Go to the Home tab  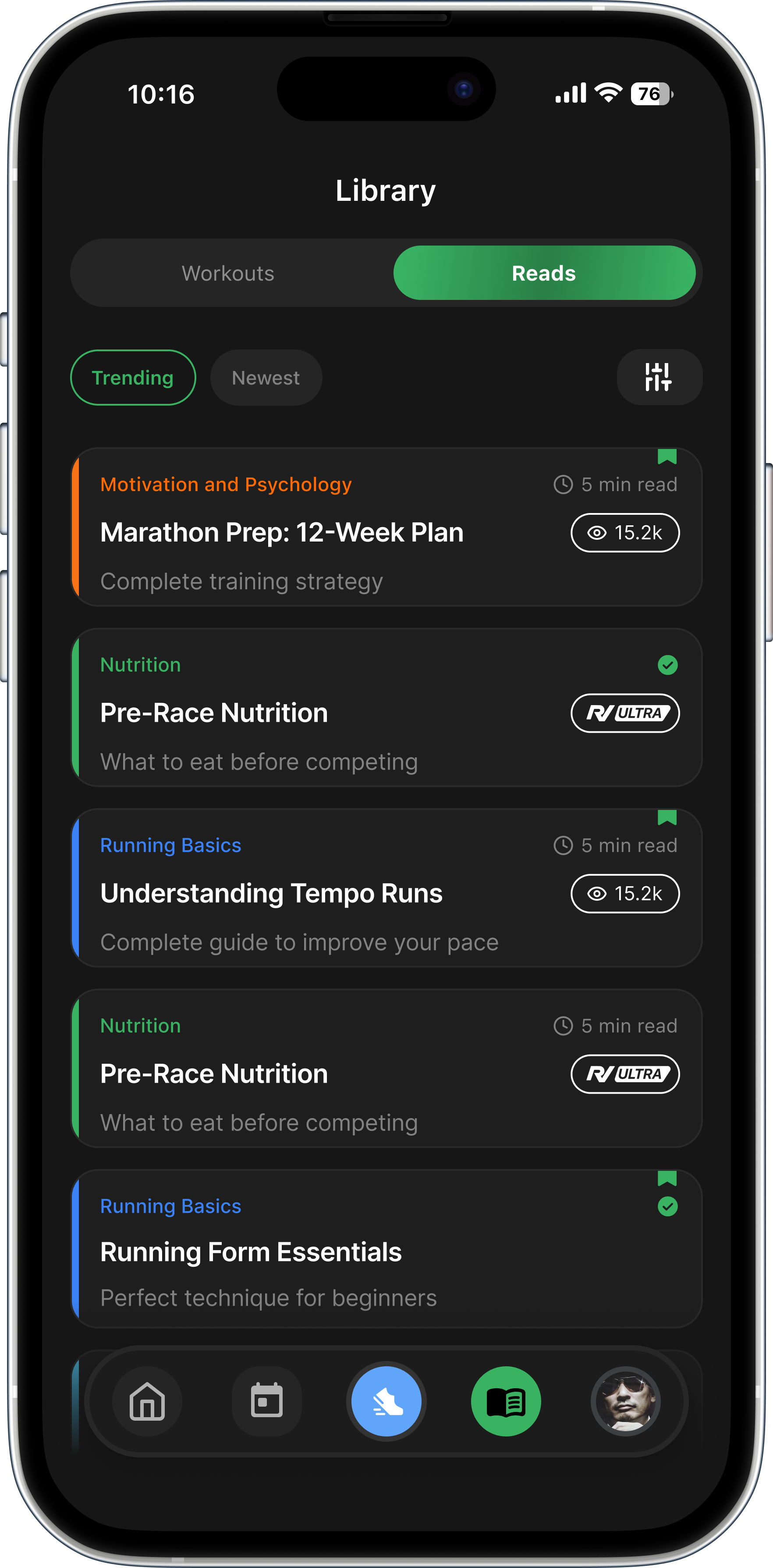tap(147, 1401)
